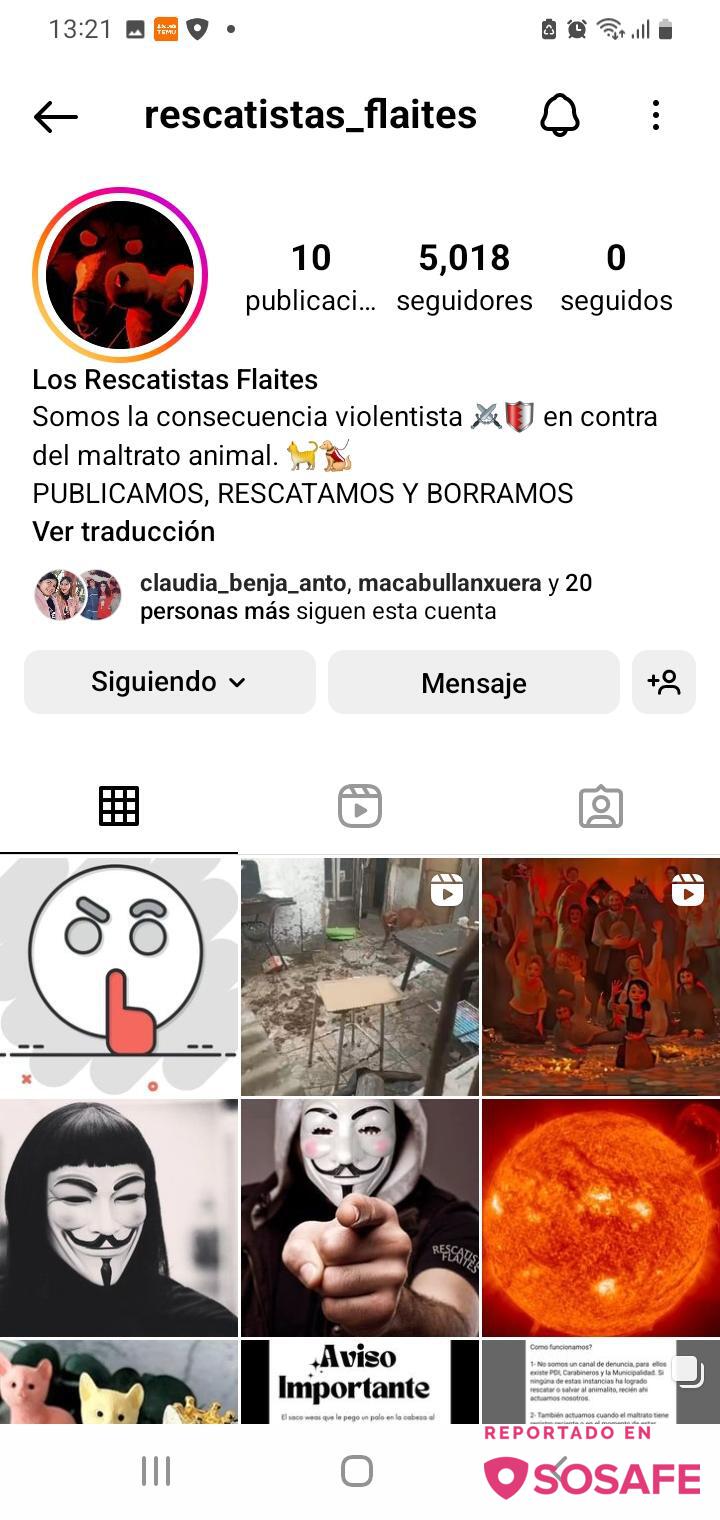
Task: Switch to the posts grid tab
Action: [x=119, y=806]
